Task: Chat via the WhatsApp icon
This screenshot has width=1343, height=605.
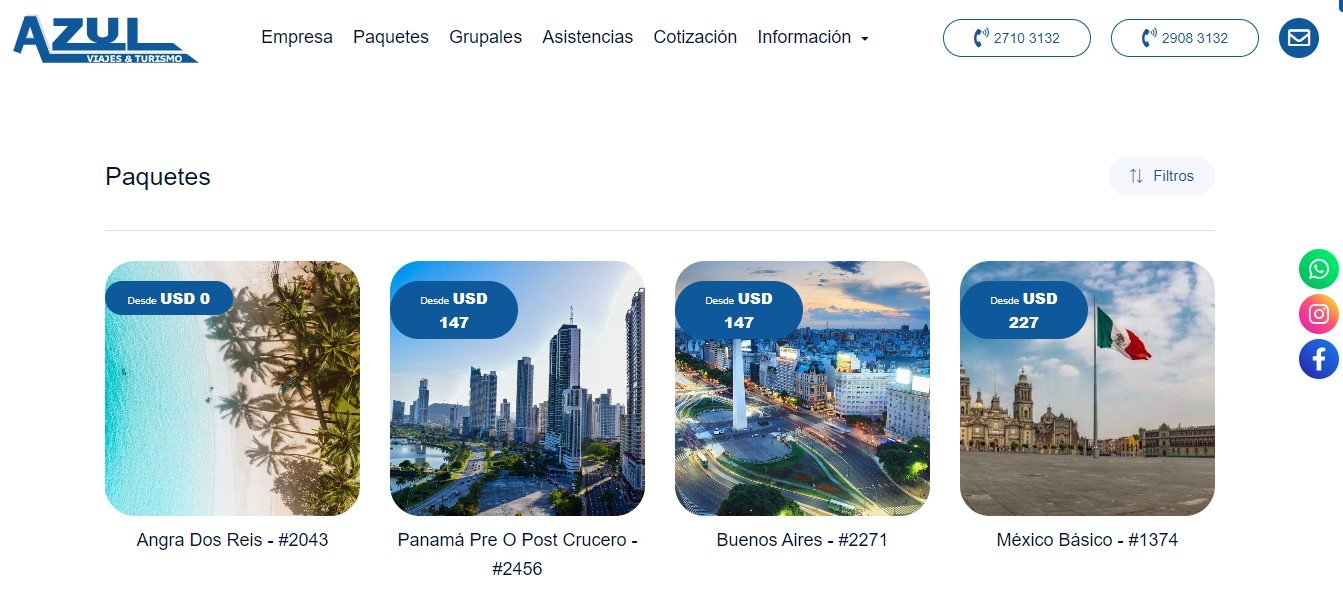Action: [x=1318, y=269]
